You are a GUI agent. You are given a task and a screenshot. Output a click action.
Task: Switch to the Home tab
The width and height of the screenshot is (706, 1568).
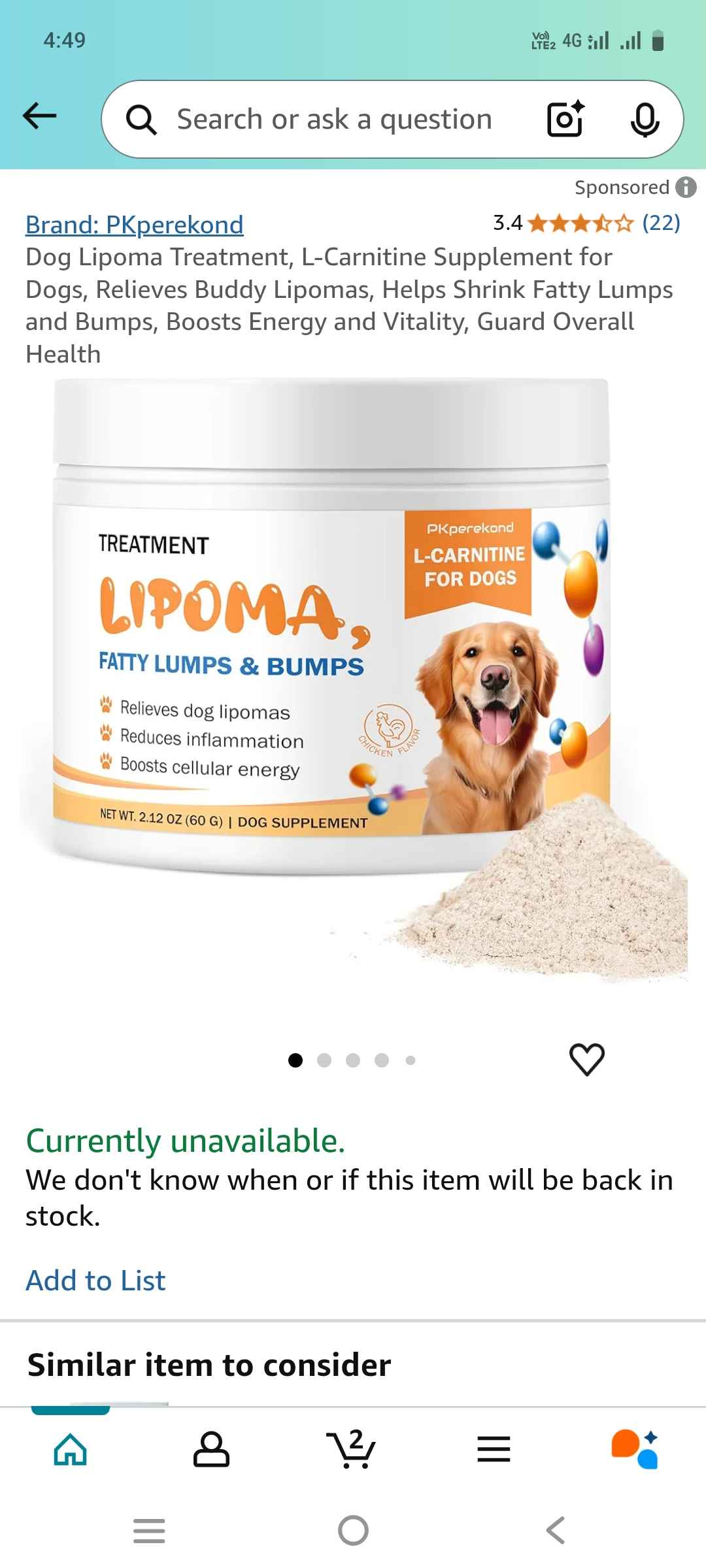point(71,1449)
